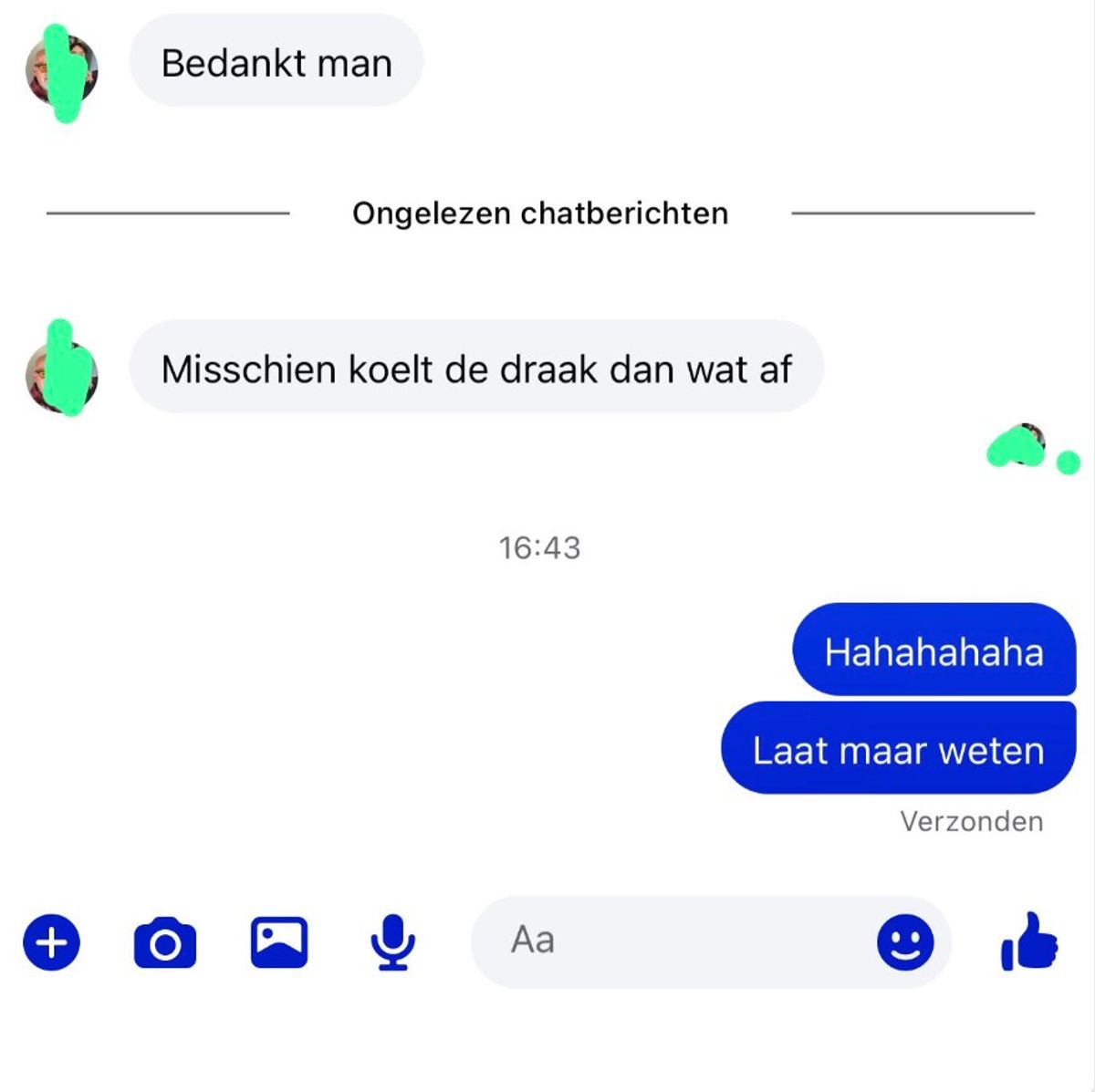Open the photo gallery picker

pyautogui.click(x=279, y=941)
